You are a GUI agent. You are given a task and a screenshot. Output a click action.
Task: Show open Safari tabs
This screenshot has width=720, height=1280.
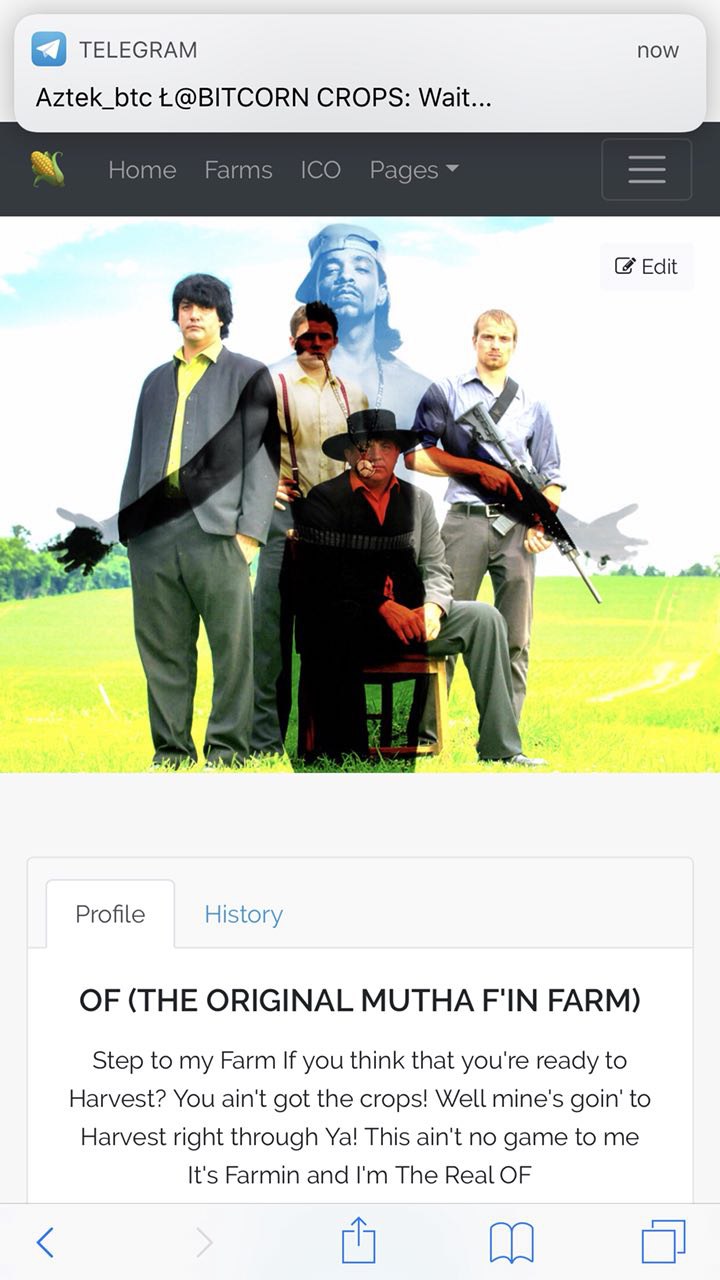664,1242
